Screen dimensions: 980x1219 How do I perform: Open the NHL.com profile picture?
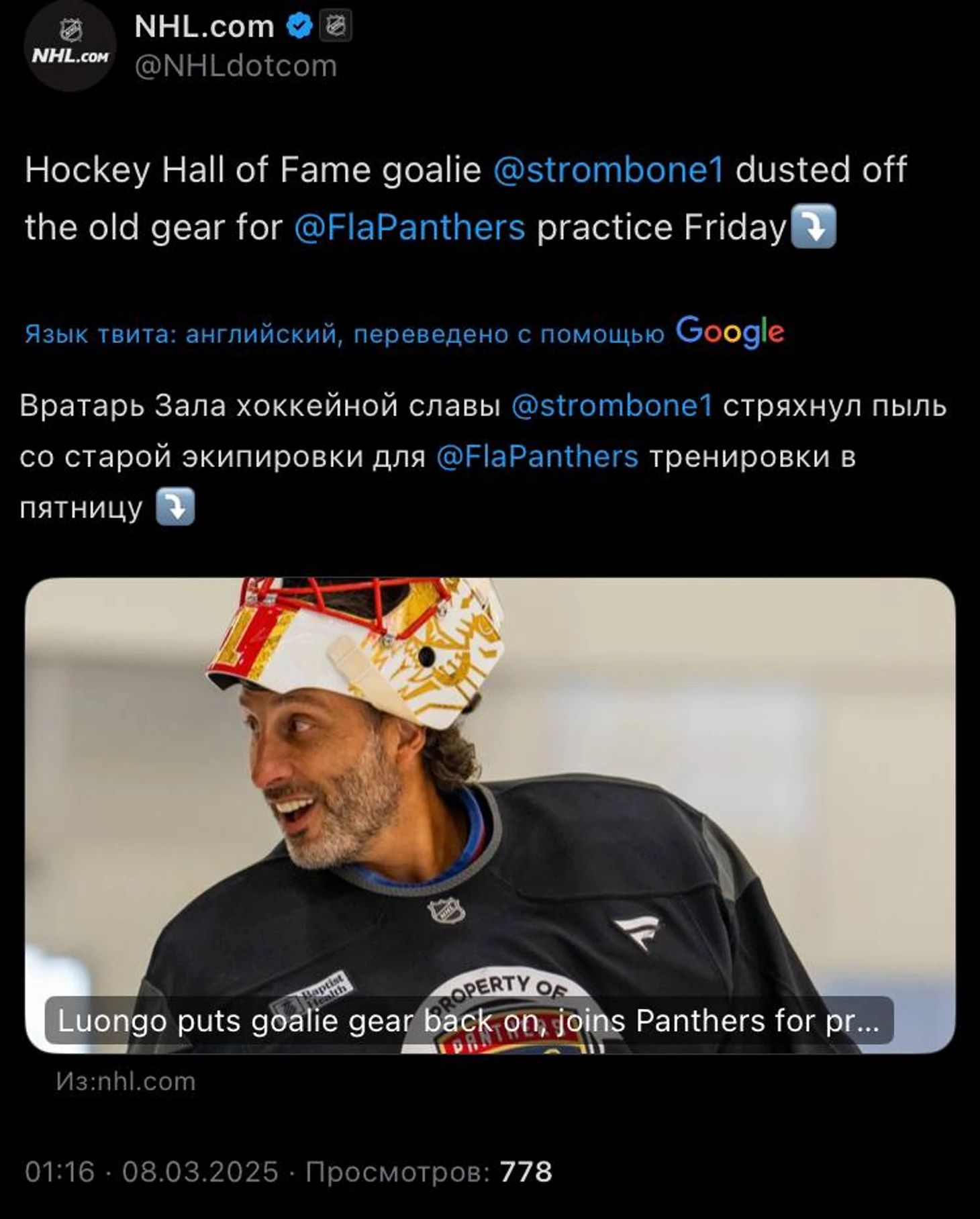click(x=70, y=46)
